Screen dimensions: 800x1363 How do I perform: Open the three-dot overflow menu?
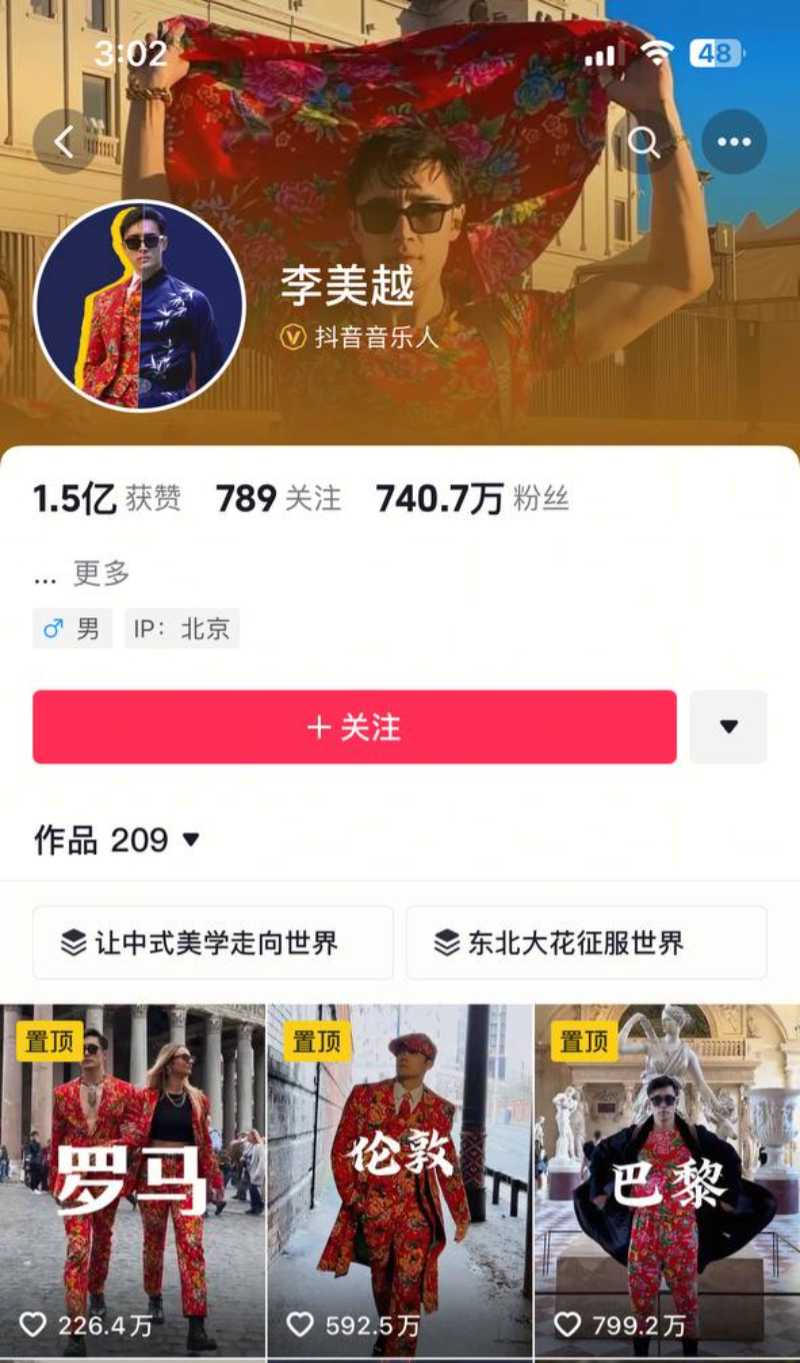tap(734, 142)
